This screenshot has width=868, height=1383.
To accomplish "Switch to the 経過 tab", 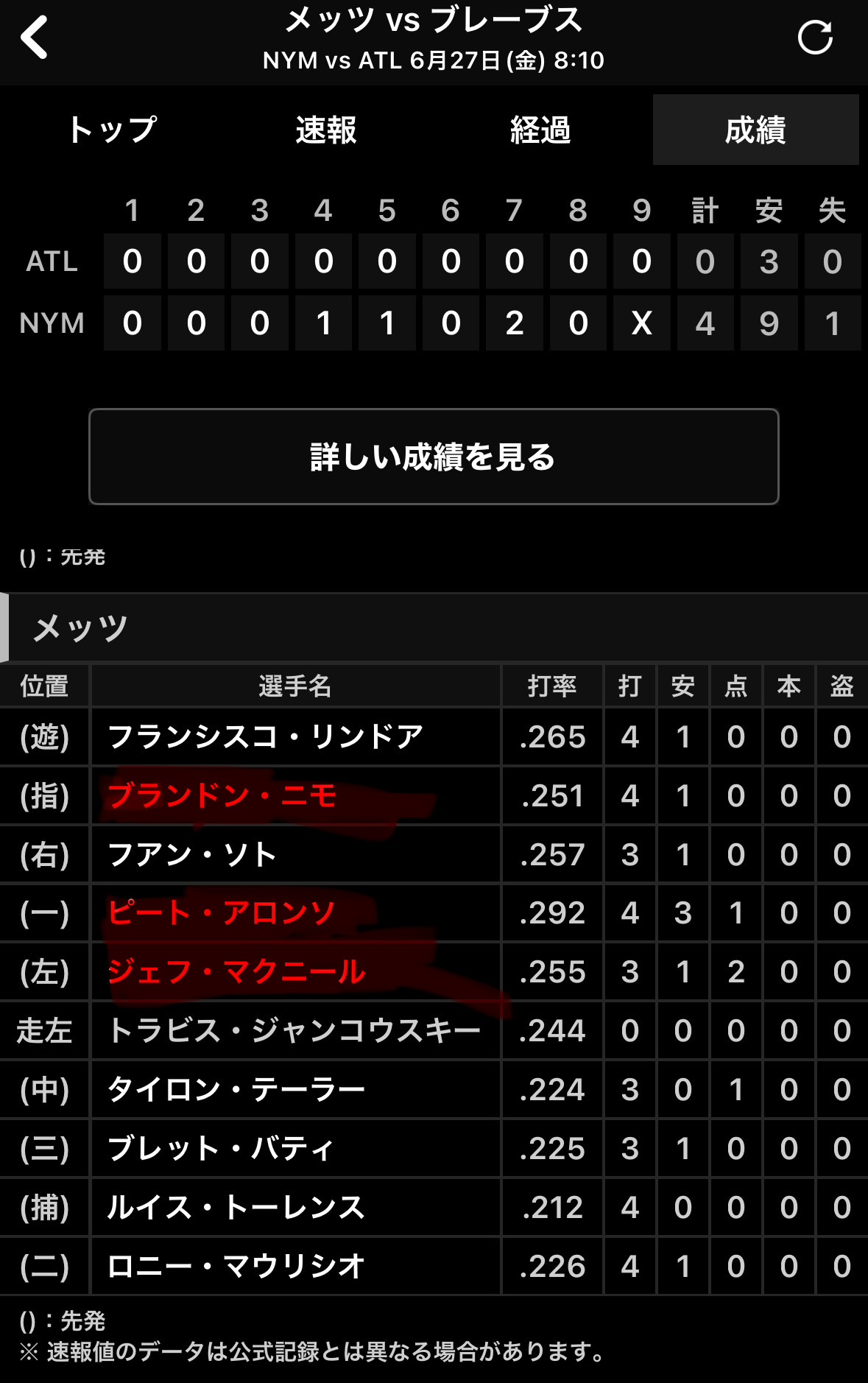I will [x=540, y=130].
